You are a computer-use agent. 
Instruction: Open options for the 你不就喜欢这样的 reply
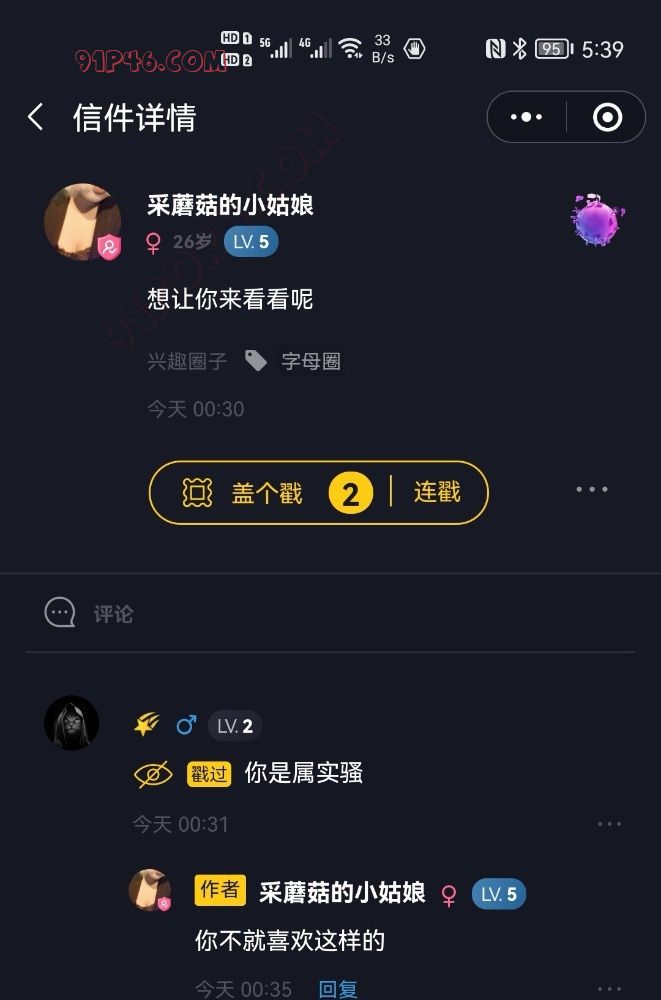(610, 989)
